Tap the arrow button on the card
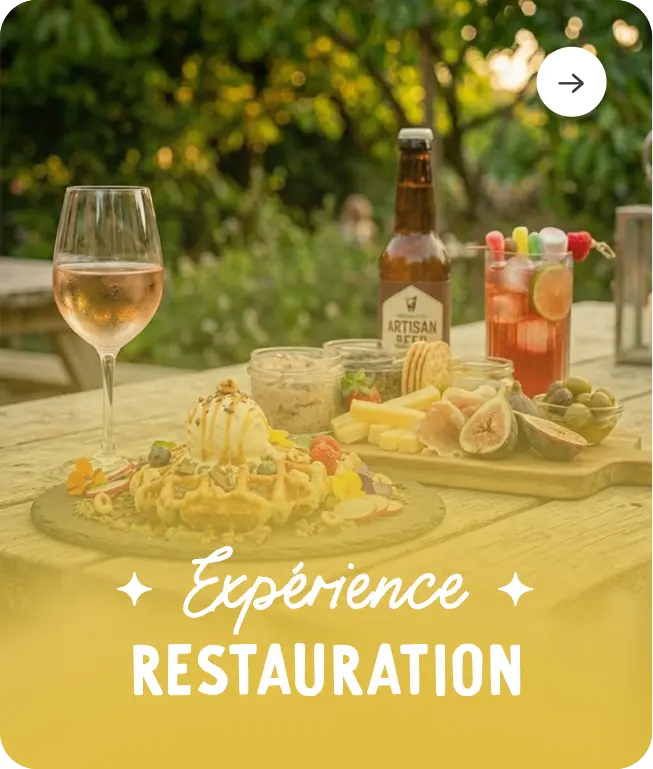Screen dimensions: 653x769 pyautogui.click(x=571, y=83)
